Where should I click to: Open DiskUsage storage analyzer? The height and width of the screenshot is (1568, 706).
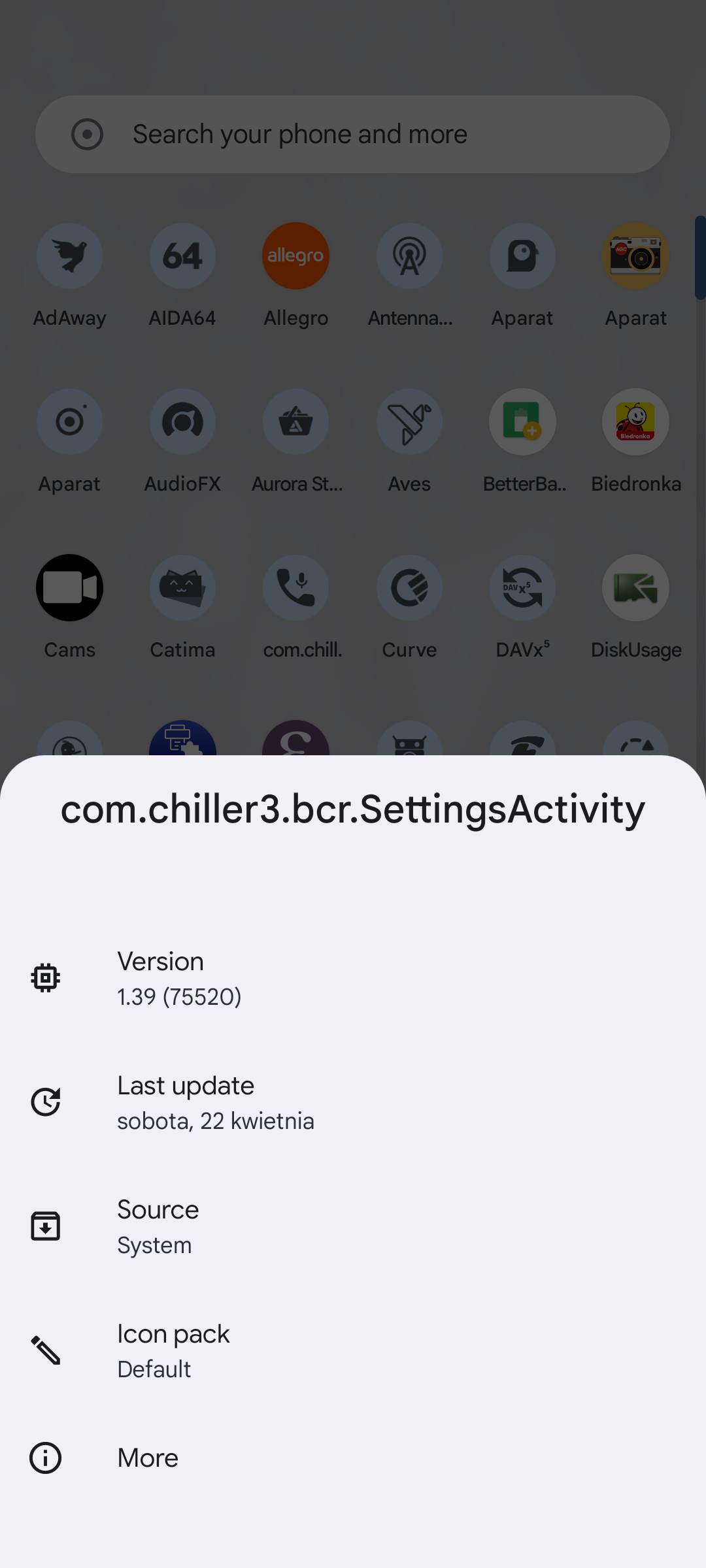point(635,588)
